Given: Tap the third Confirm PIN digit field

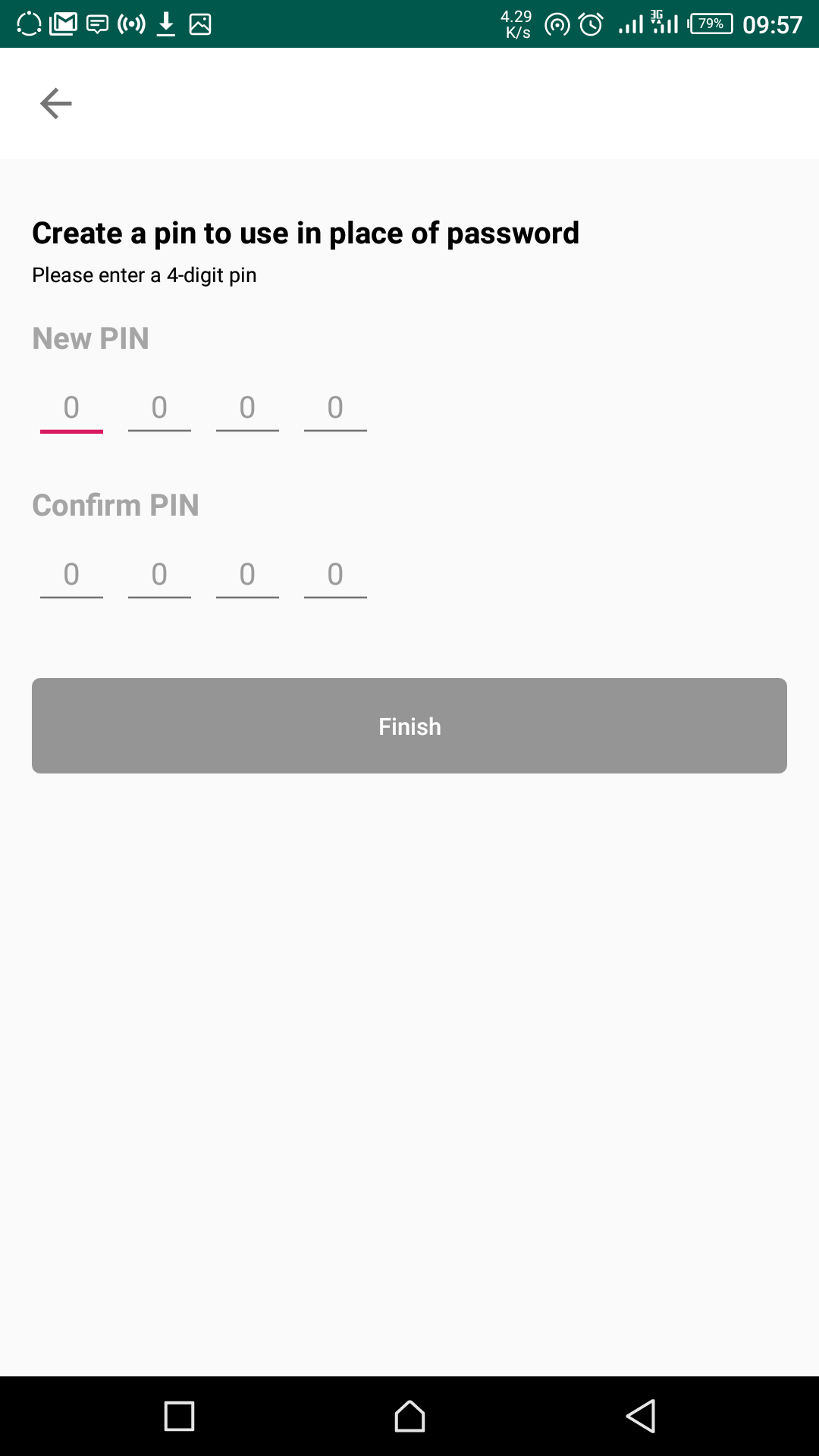Looking at the screenshot, I should [248, 576].
